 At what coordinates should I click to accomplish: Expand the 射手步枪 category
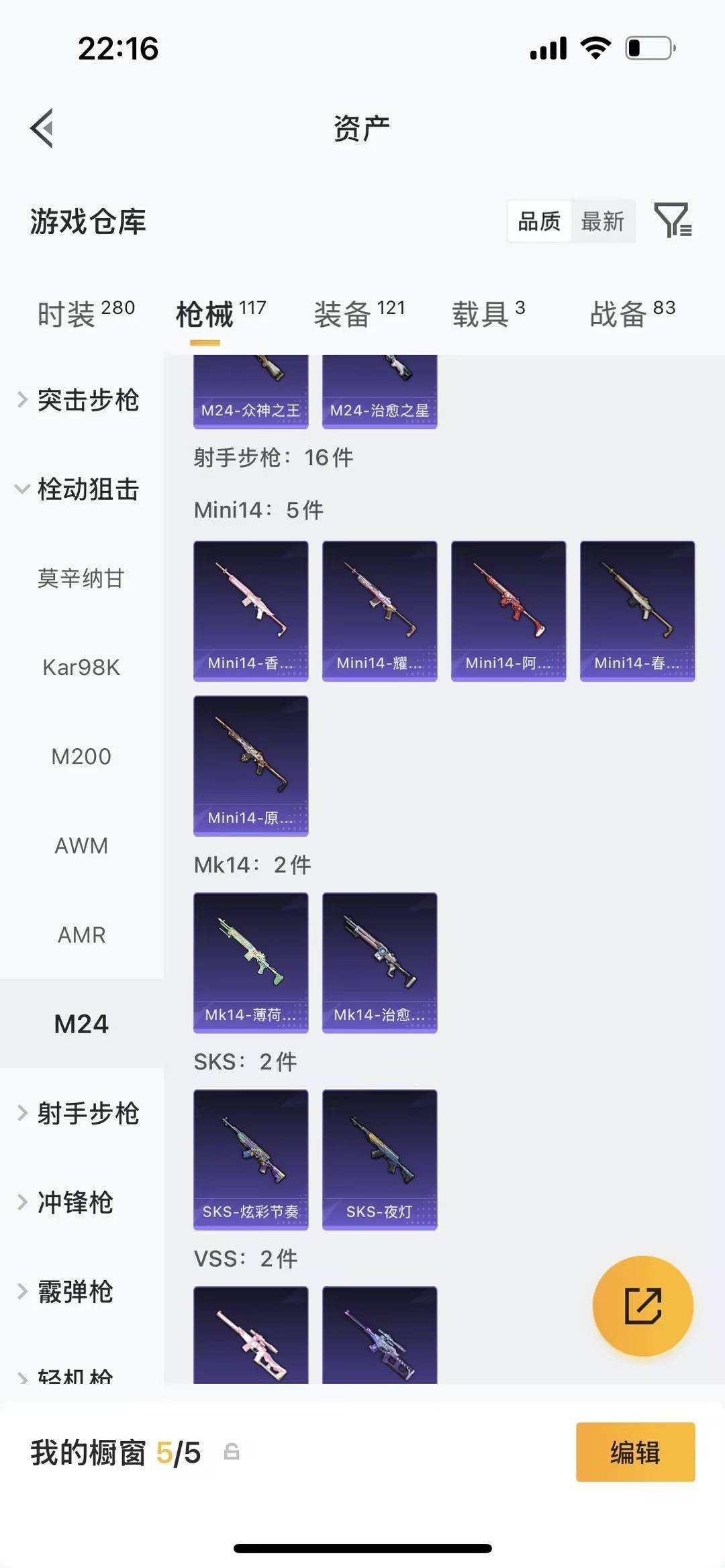click(x=87, y=1113)
